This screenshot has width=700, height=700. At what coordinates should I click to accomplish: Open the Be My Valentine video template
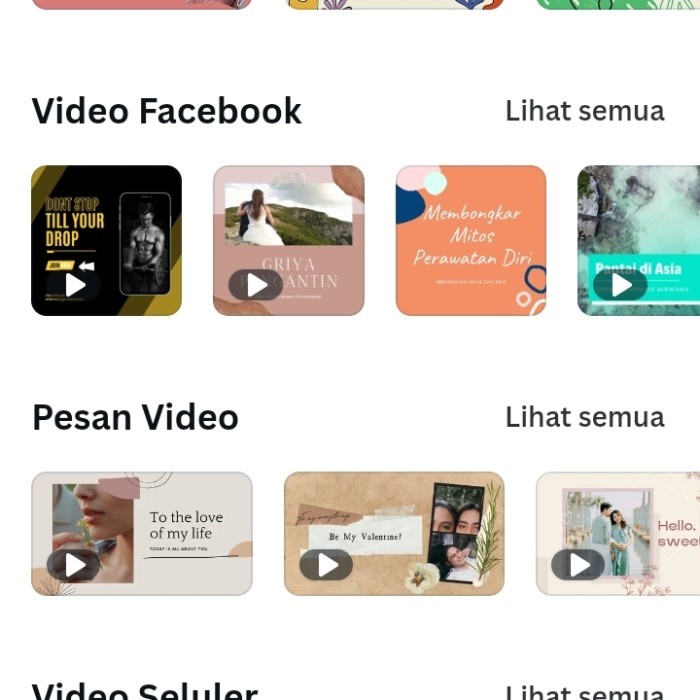click(x=394, y=534)
